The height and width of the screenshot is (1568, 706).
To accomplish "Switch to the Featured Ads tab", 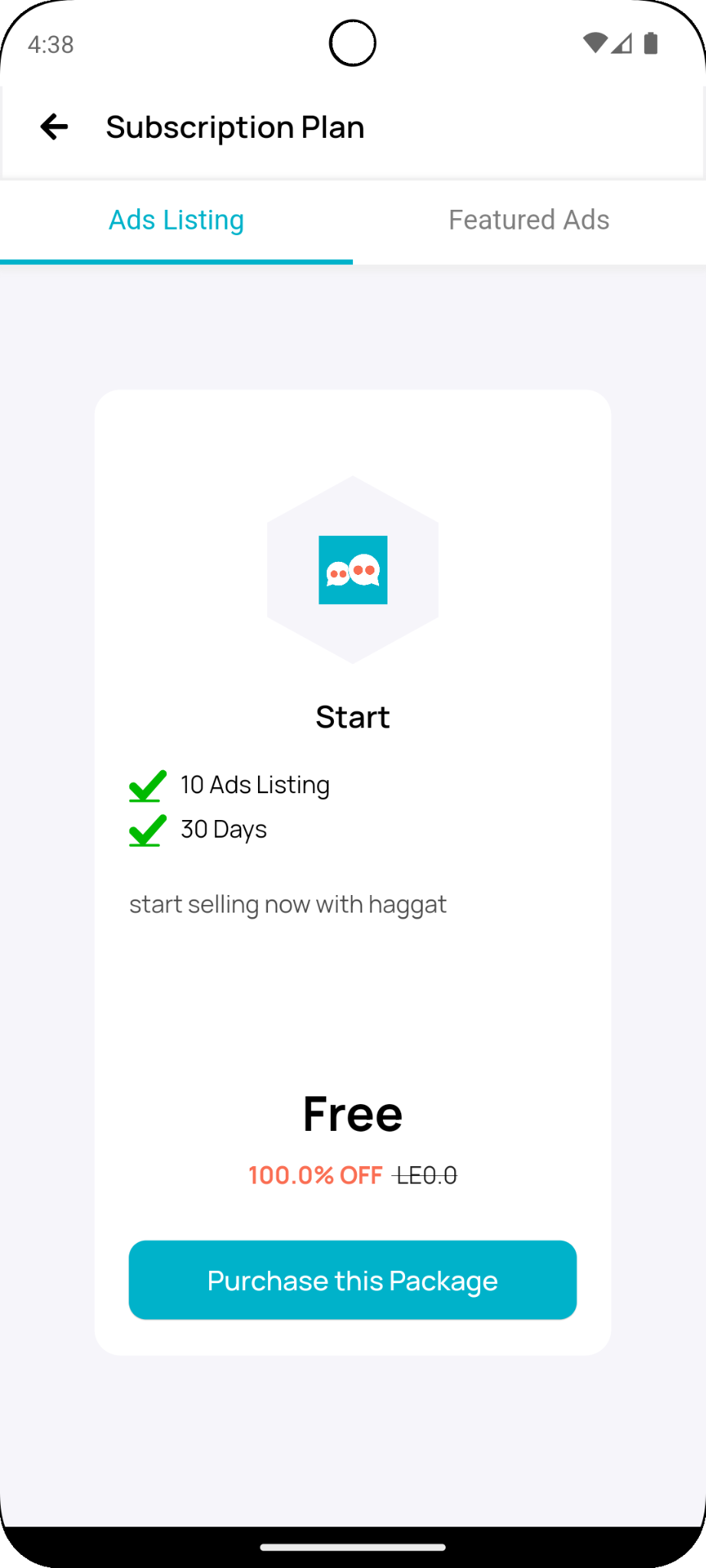I will [x=528, y=220].
